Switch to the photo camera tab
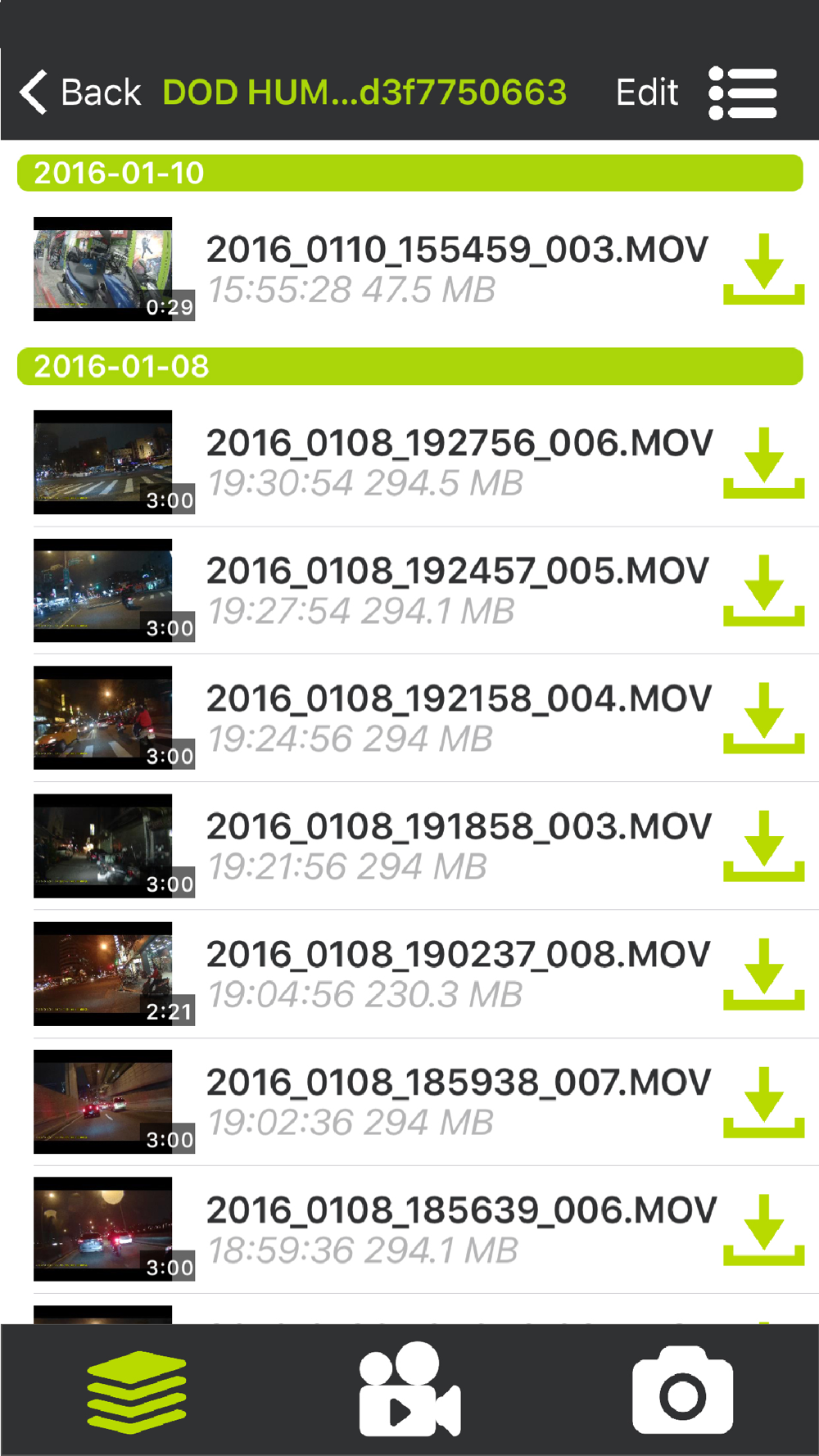The width and height of the screenshot is (819, 1456). [682, 1390]
